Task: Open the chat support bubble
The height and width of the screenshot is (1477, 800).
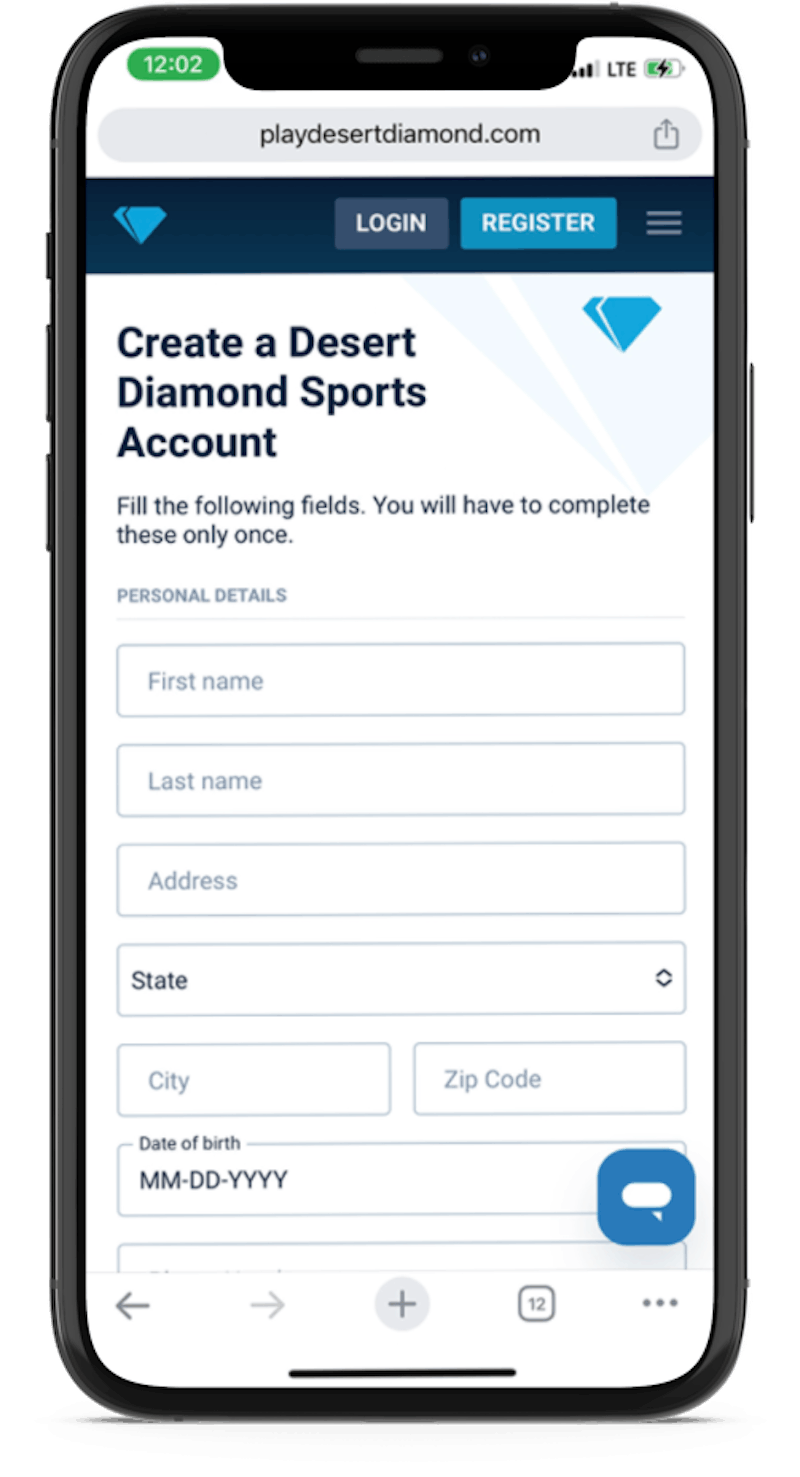Action: pyautogui.click(x=646, y=1197)
